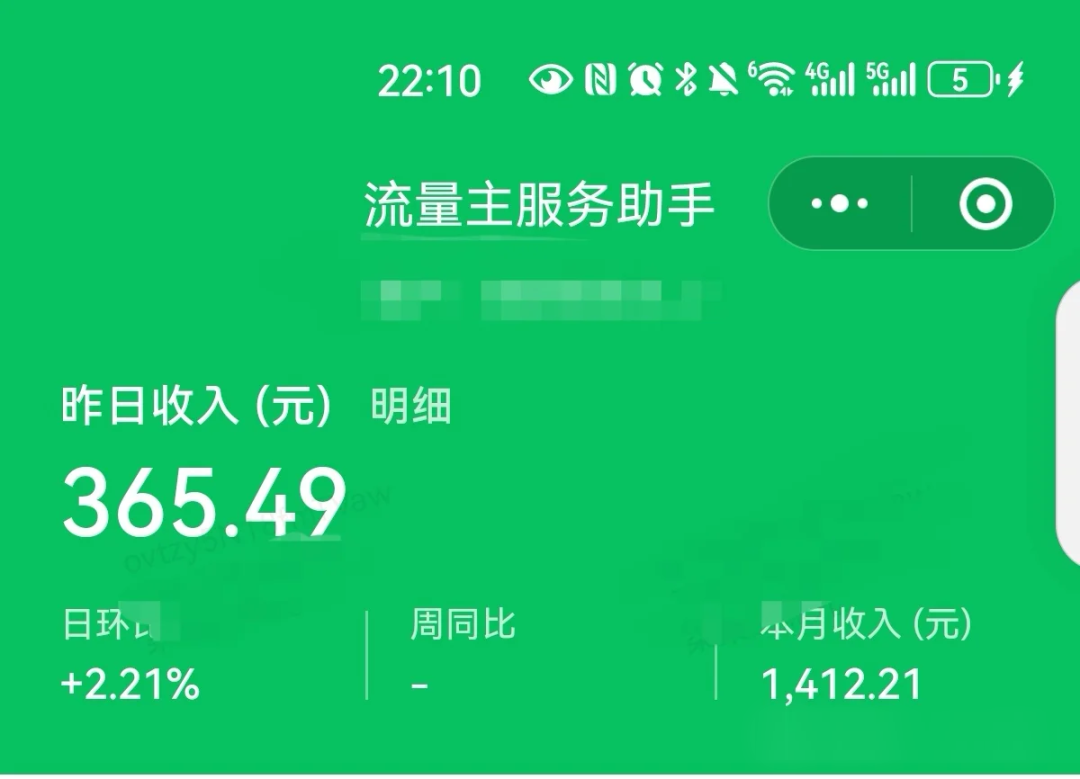This screenshot has height=779, width=1080.
Task: Open the 明细 income details link
Action: [x=411, y=408]
